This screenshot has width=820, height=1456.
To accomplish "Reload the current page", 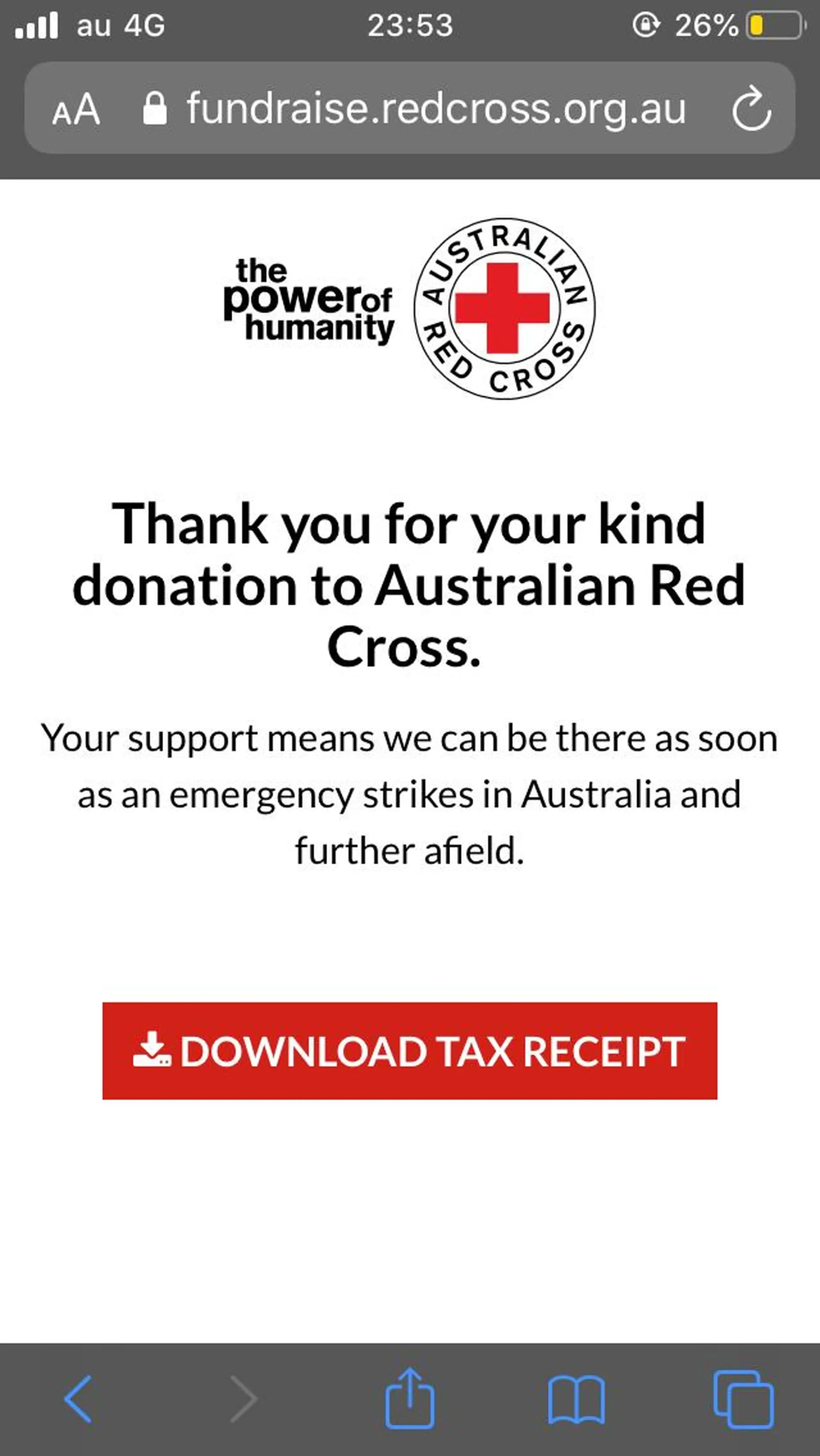I will point(751,109).
